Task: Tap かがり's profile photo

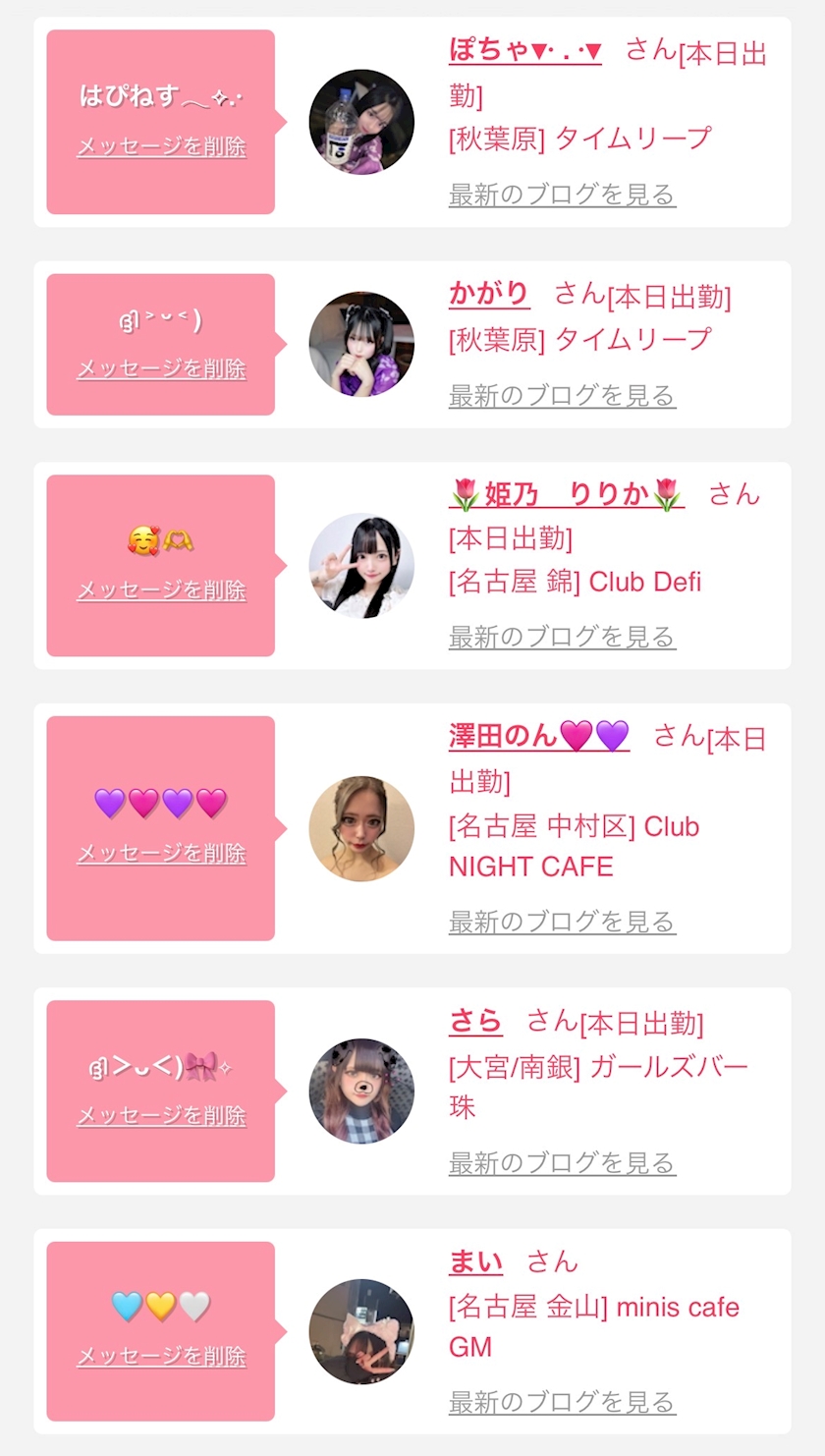Action: pos(361,344)
